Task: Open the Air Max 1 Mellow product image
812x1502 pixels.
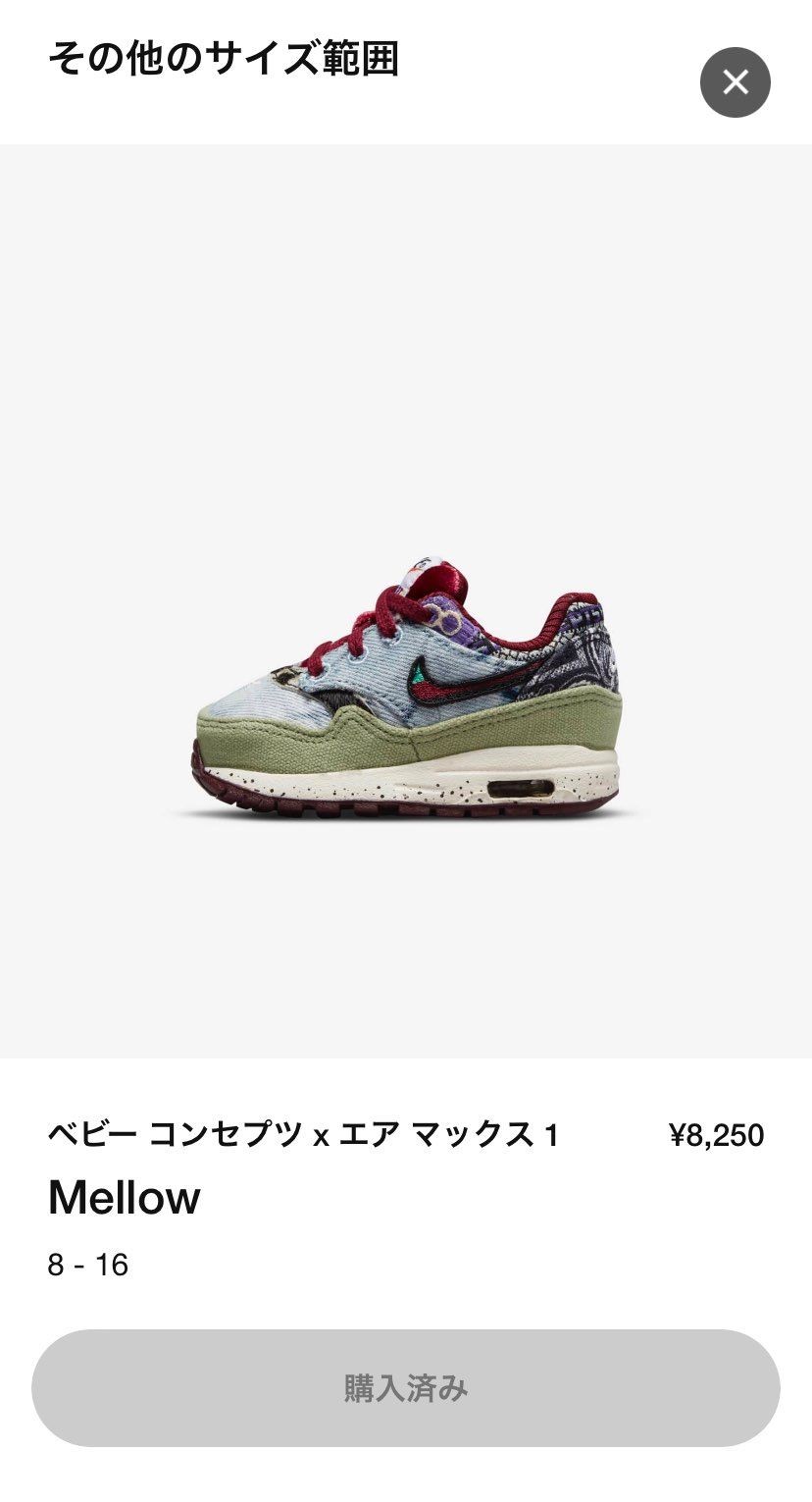Action: pyautogui.click(x=406, y=687)
